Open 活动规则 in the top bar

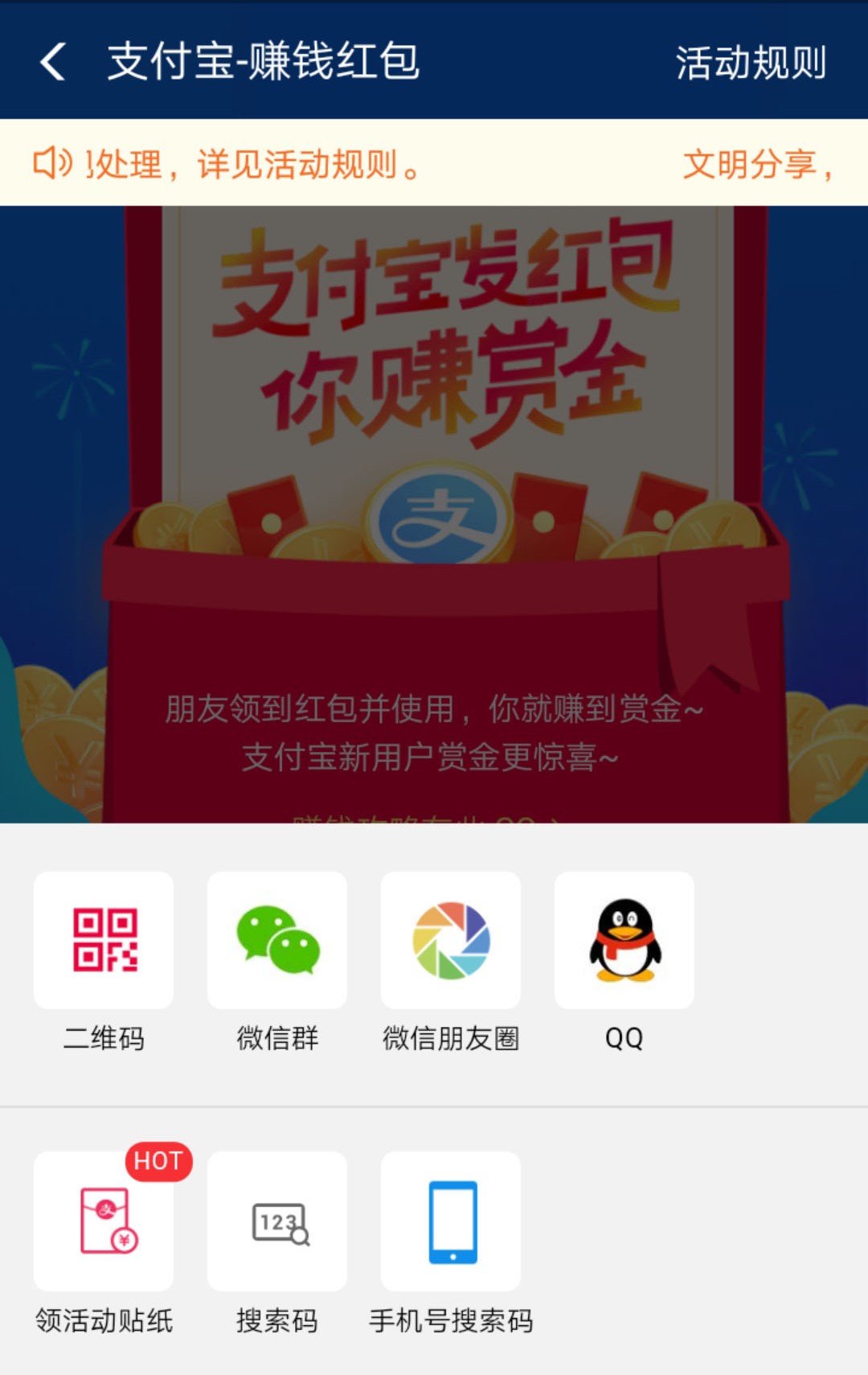click(x=750, y=63)
